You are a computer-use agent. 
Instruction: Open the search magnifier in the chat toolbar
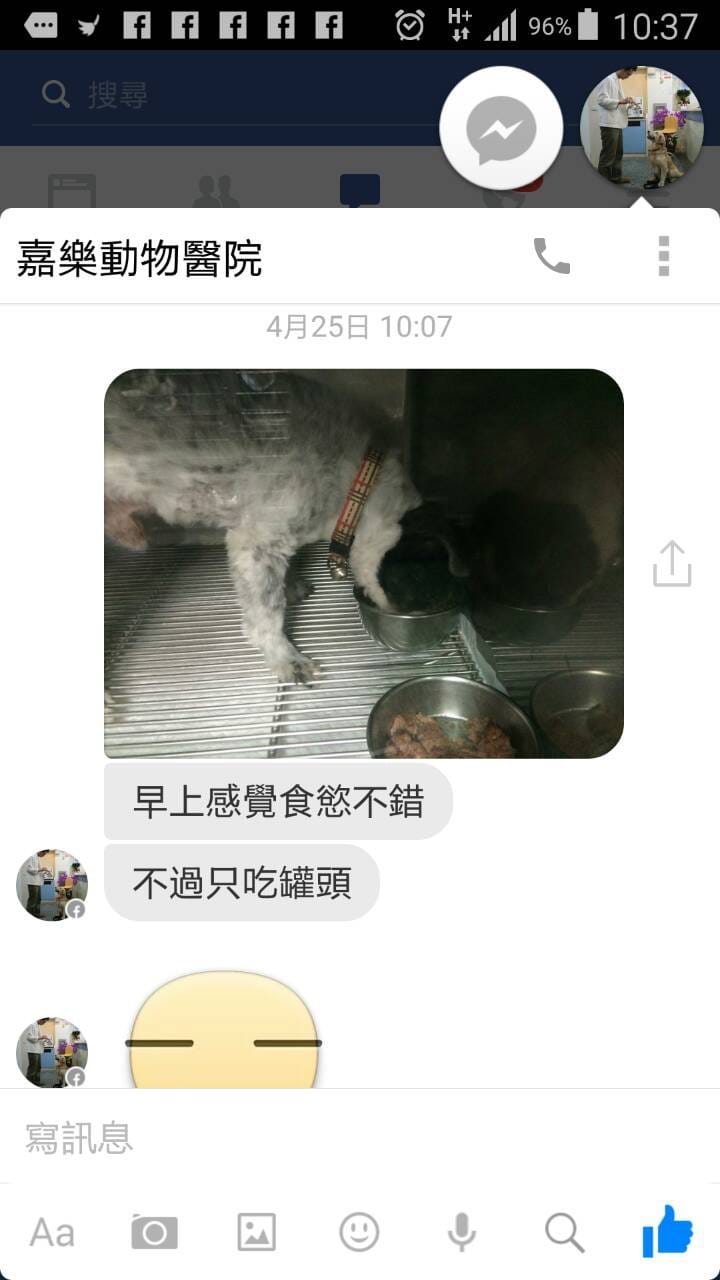(x=564, y=1232)
